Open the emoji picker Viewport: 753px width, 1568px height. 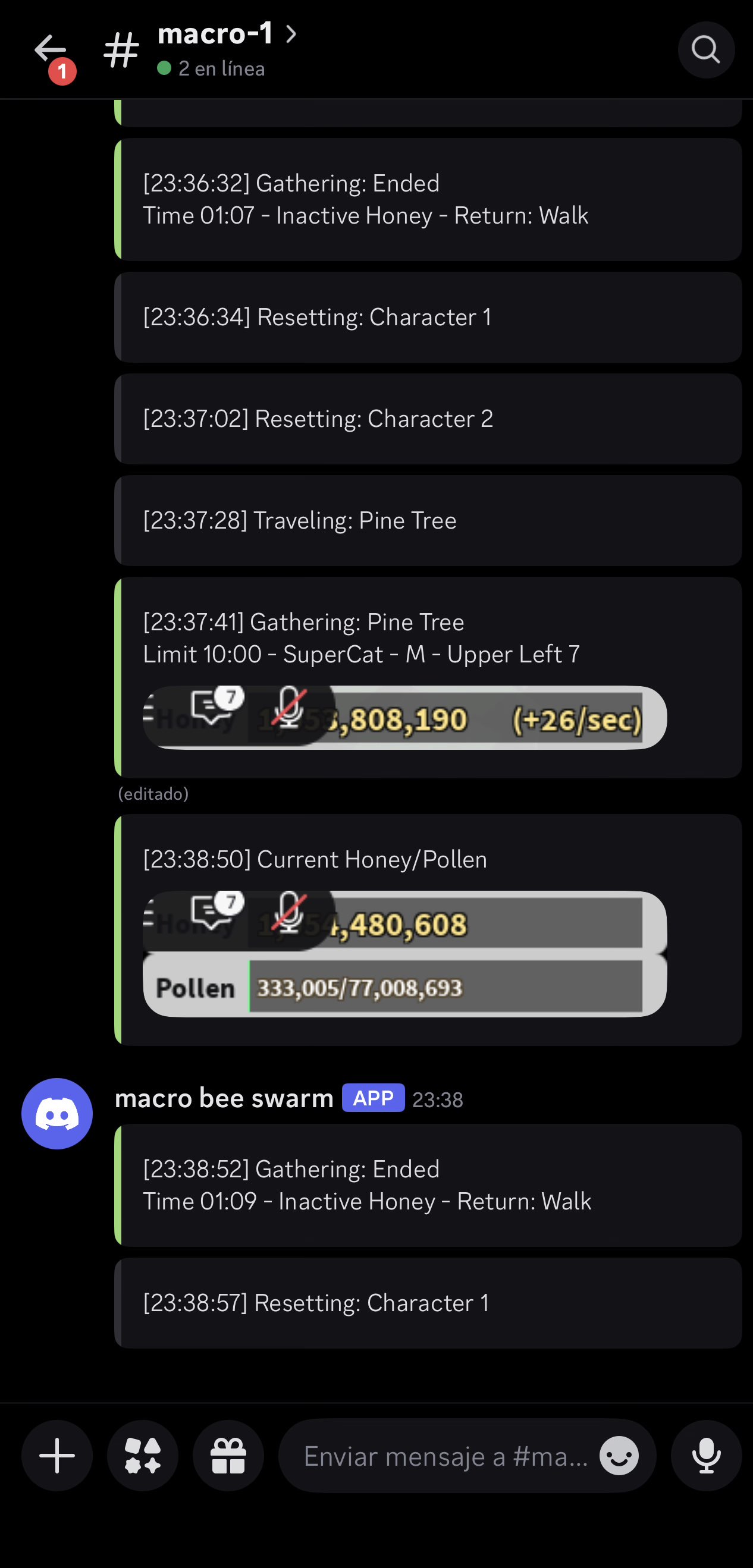(x=619, y=1456)
